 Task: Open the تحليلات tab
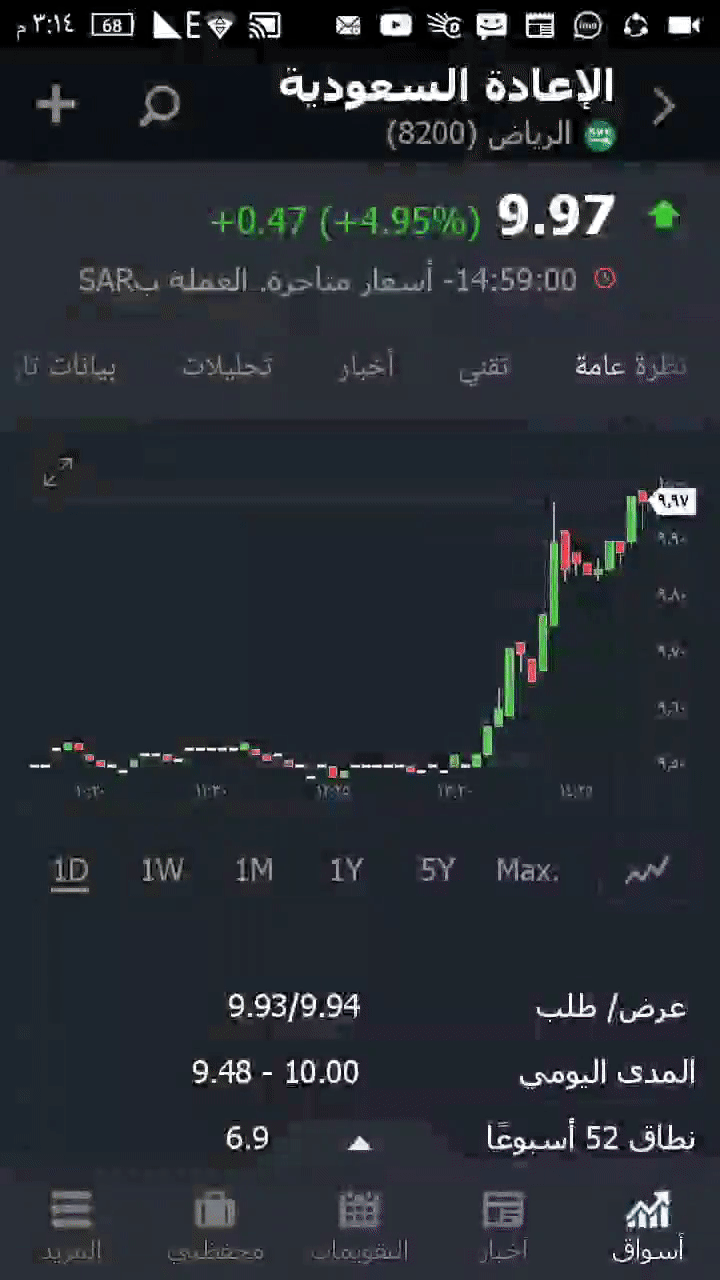click(227, 366)
